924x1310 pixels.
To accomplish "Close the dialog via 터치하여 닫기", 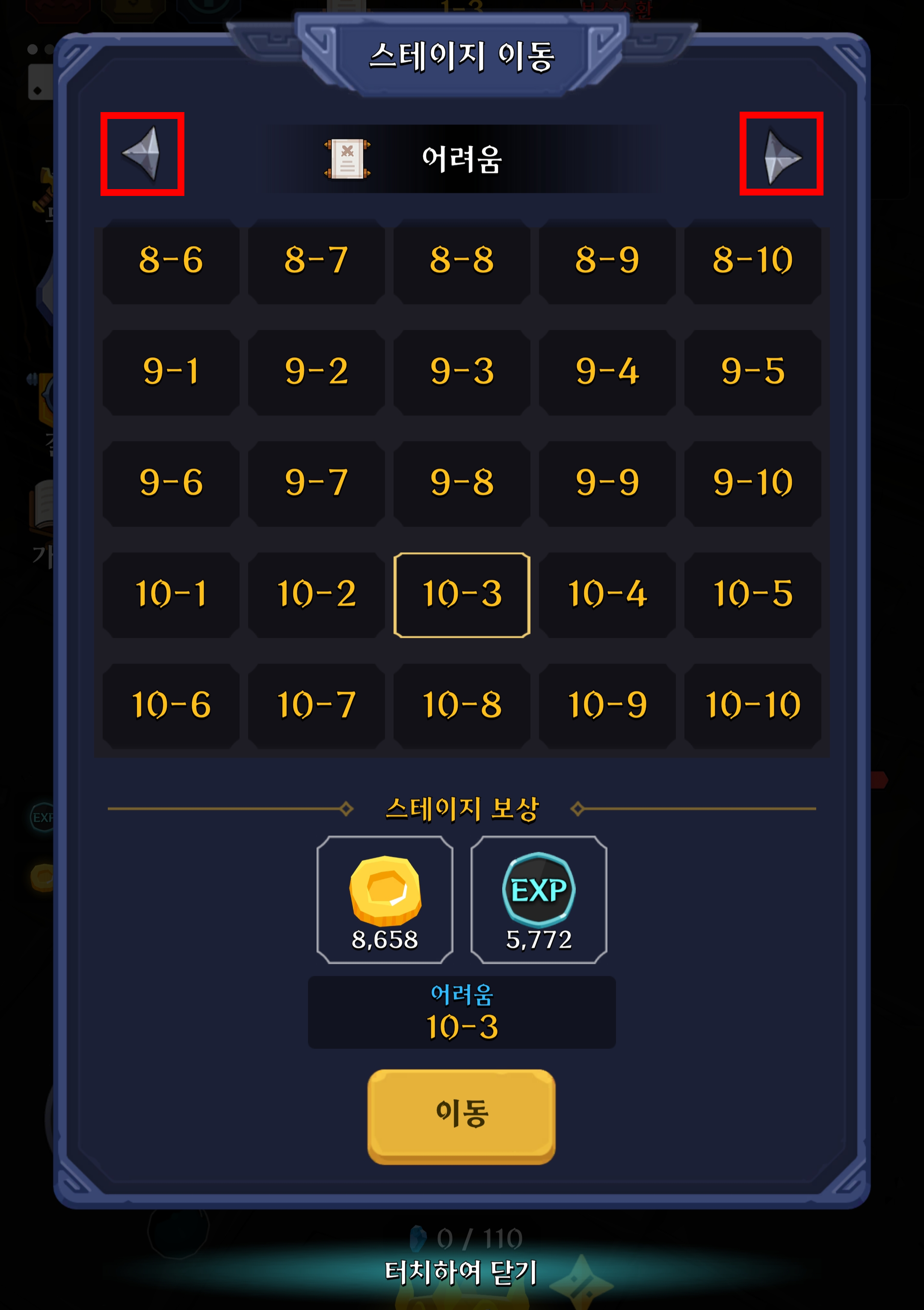I will pyautogui.click(x=462, y=1272).
